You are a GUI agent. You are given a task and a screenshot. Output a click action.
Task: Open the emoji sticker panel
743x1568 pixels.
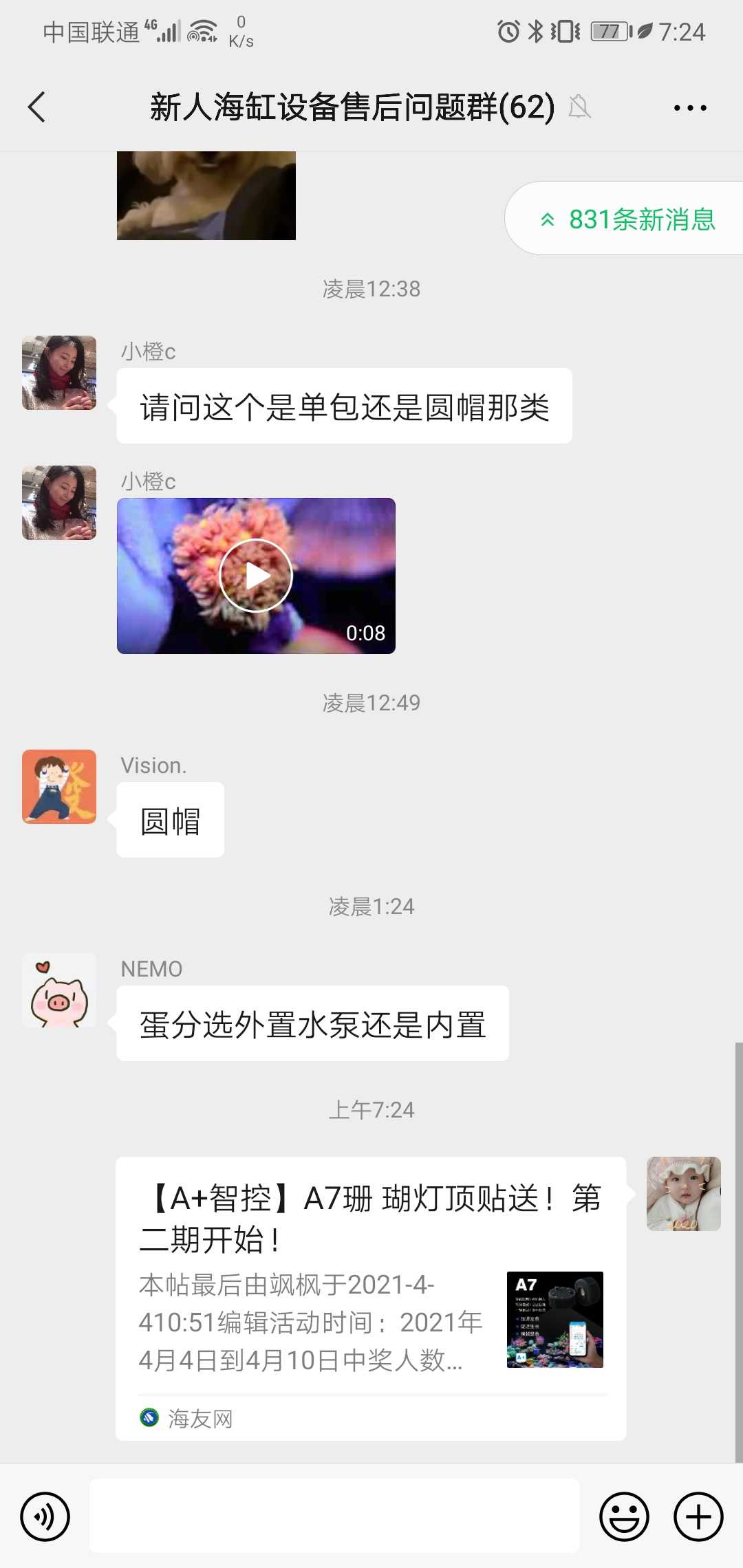coord(624,1516)
